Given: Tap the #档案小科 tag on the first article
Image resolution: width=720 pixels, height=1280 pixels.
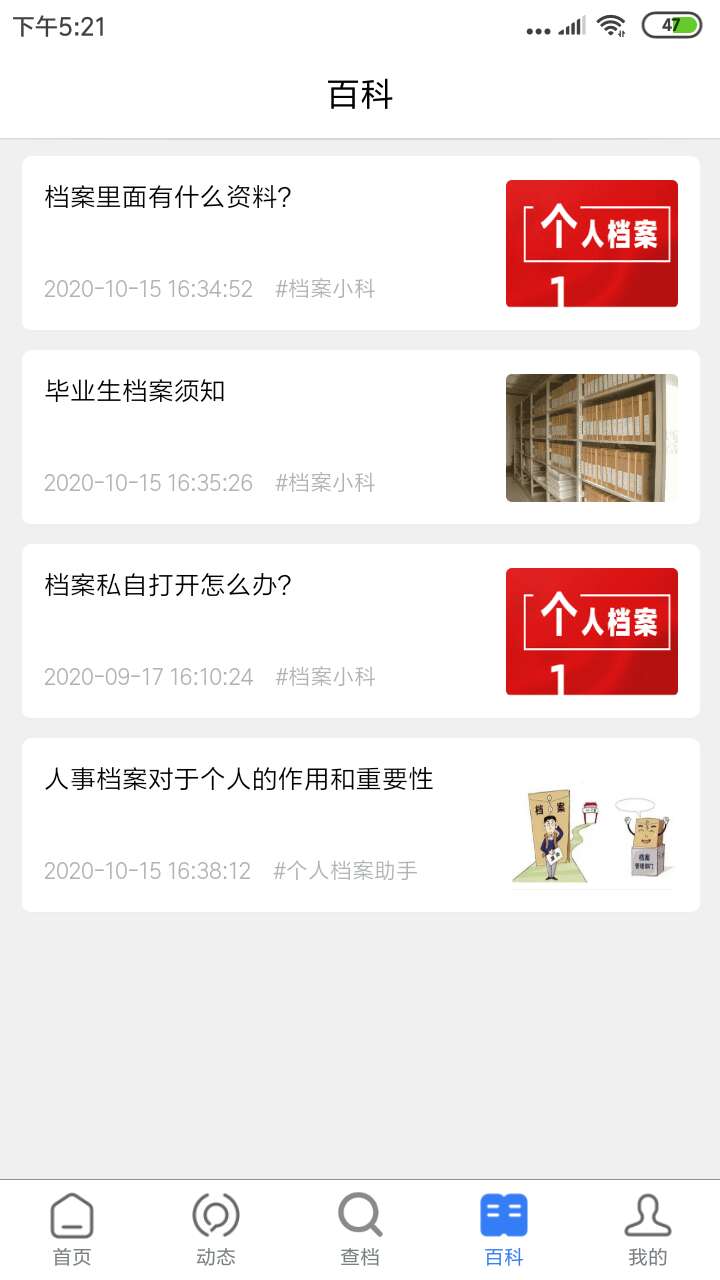Looking at the screenshot, I should click(326, 289).
